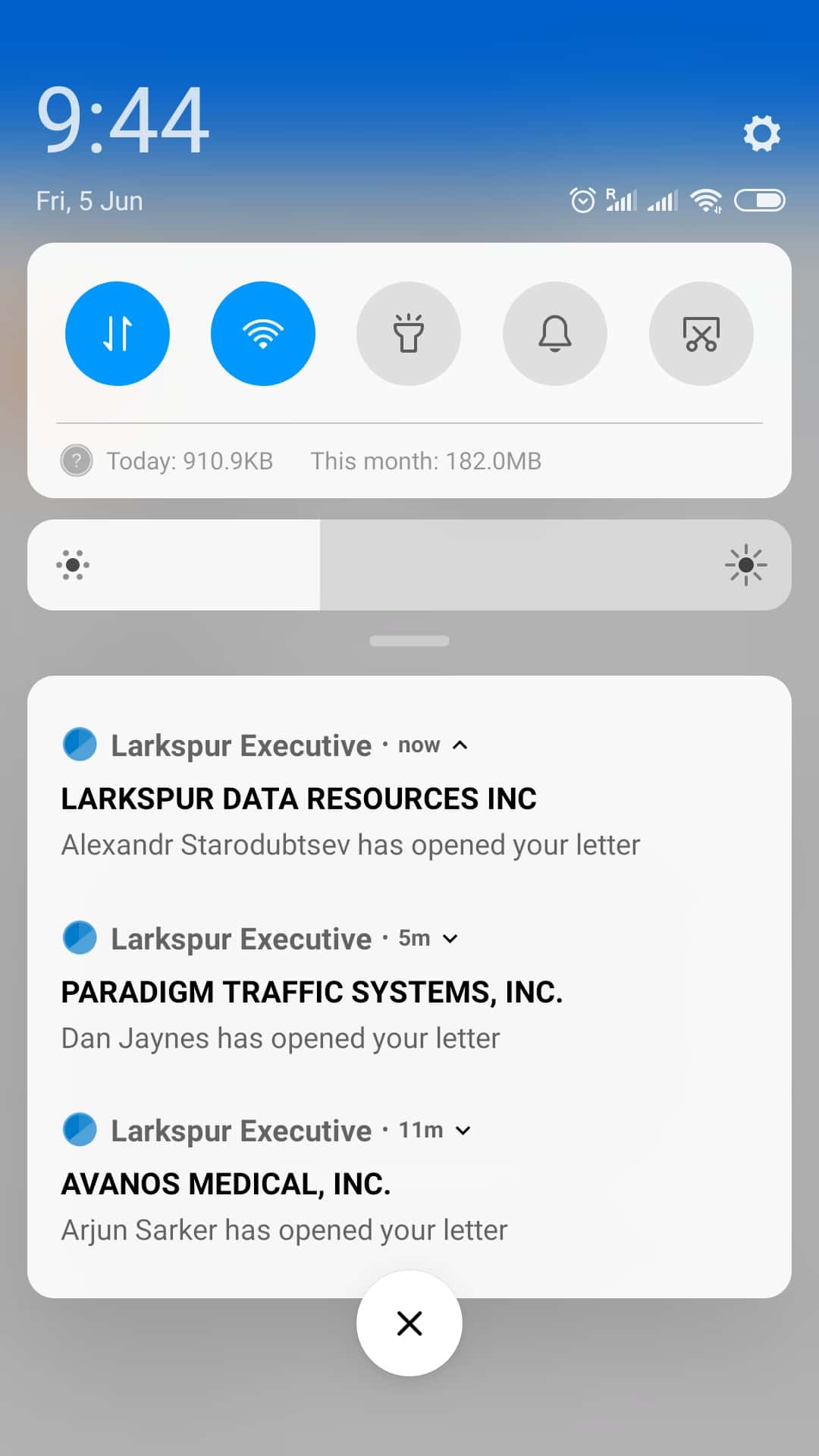Toggle the silent mode bell
Image resolution: width=819 pixels, height=1456 pixels.
coord(555,334)
